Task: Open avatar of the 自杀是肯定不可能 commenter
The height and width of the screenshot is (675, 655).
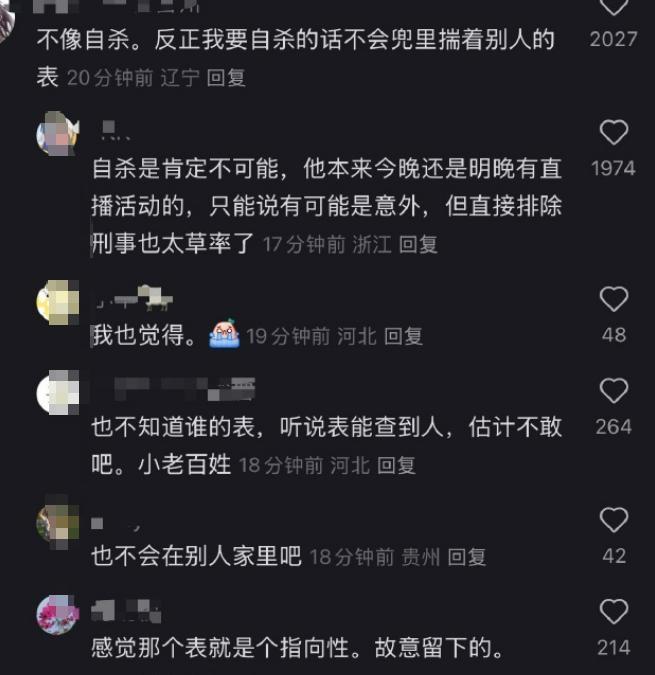Action: click(x=57, y=134)
